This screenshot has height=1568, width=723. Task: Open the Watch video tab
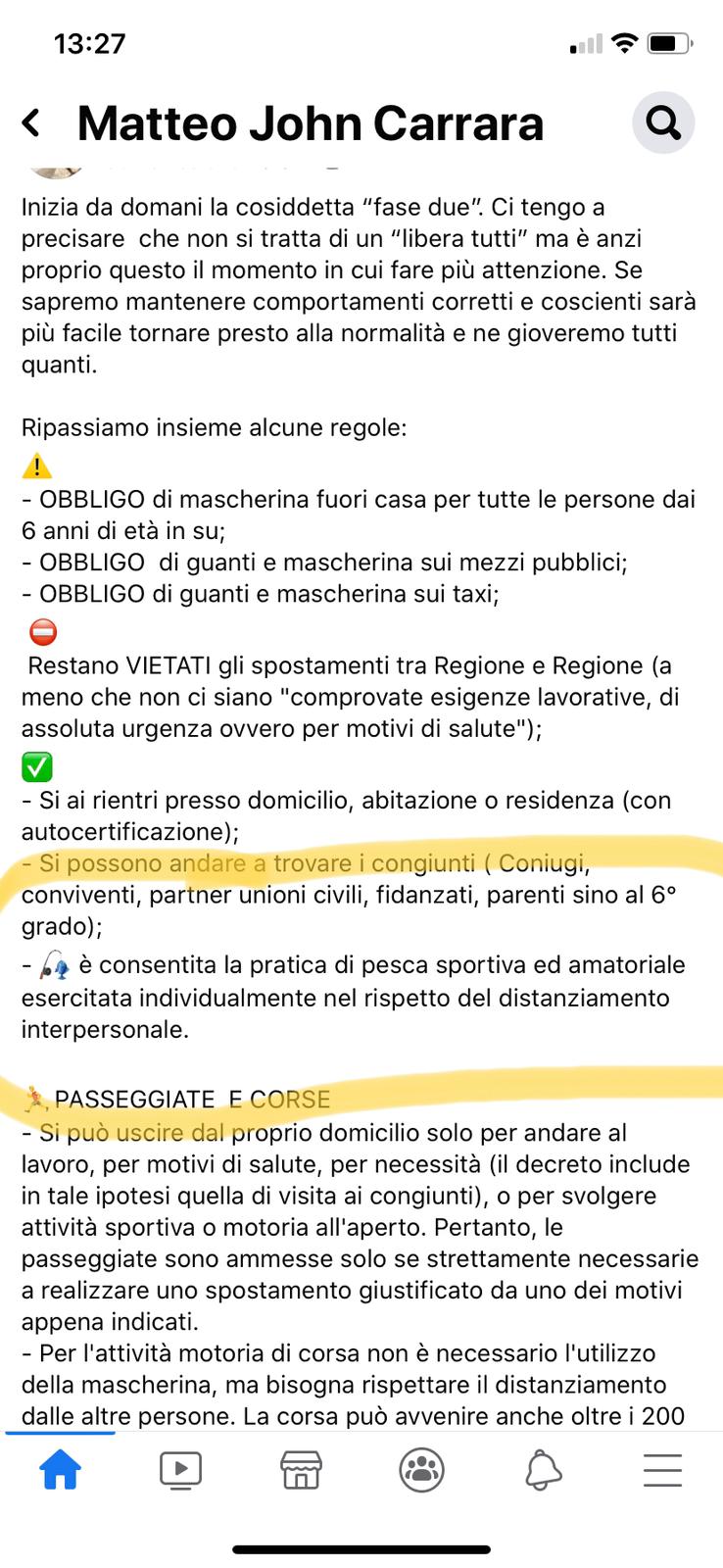(180, 1470)
